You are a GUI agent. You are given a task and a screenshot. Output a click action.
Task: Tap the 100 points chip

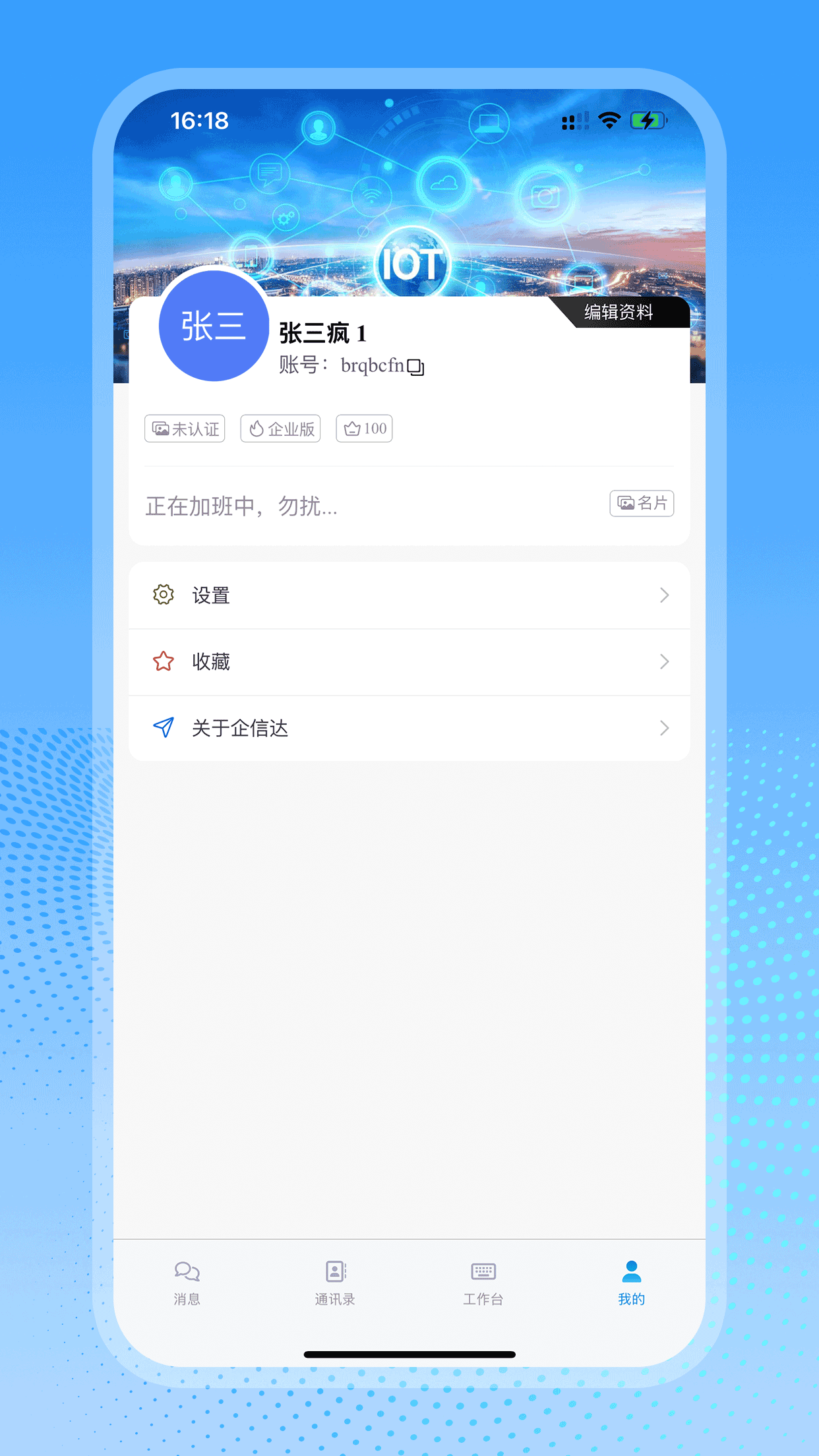[364, 429]
